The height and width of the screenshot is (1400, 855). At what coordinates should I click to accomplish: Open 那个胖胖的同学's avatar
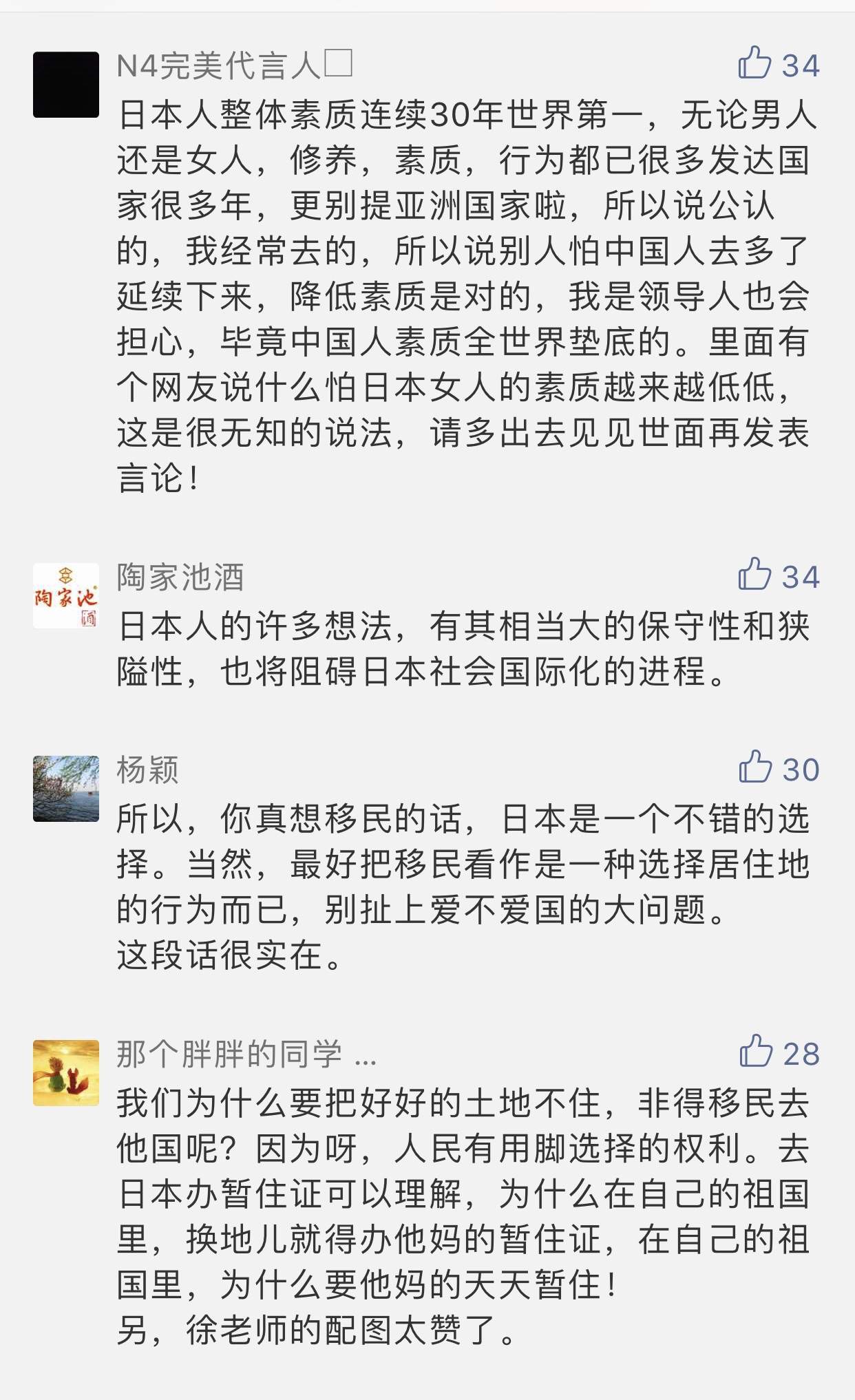click(x=66, y=1072)
